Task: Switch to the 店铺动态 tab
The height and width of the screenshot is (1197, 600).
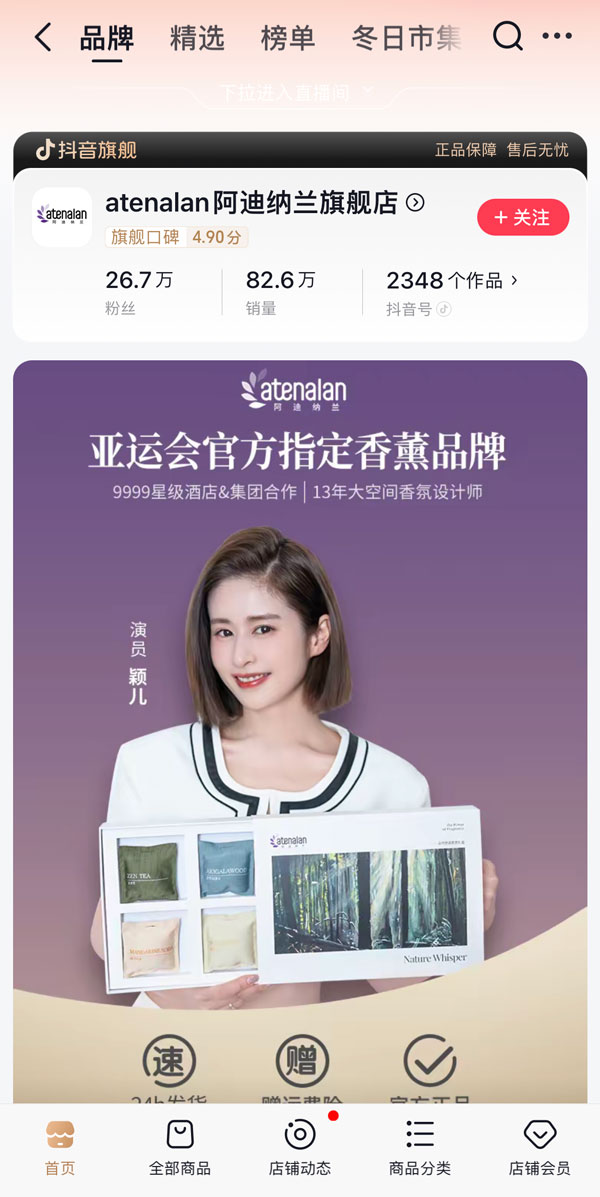Action: 300,1147
